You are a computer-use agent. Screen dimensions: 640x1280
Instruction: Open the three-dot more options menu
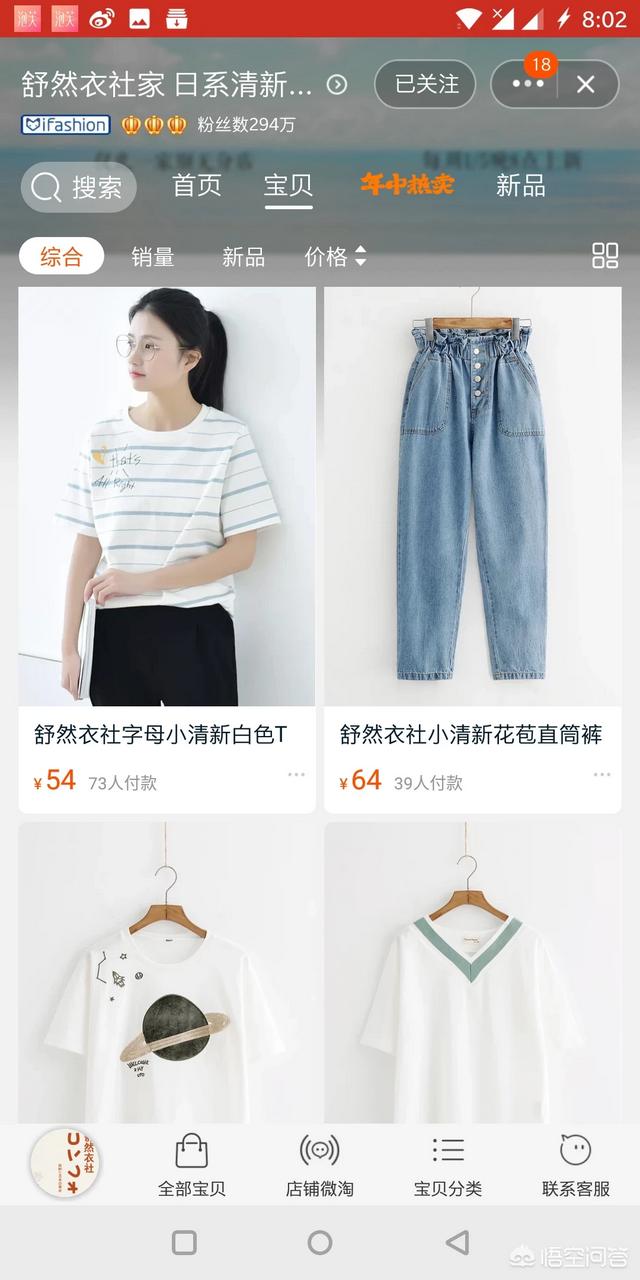pyautogui.click(x=528, y=85)
